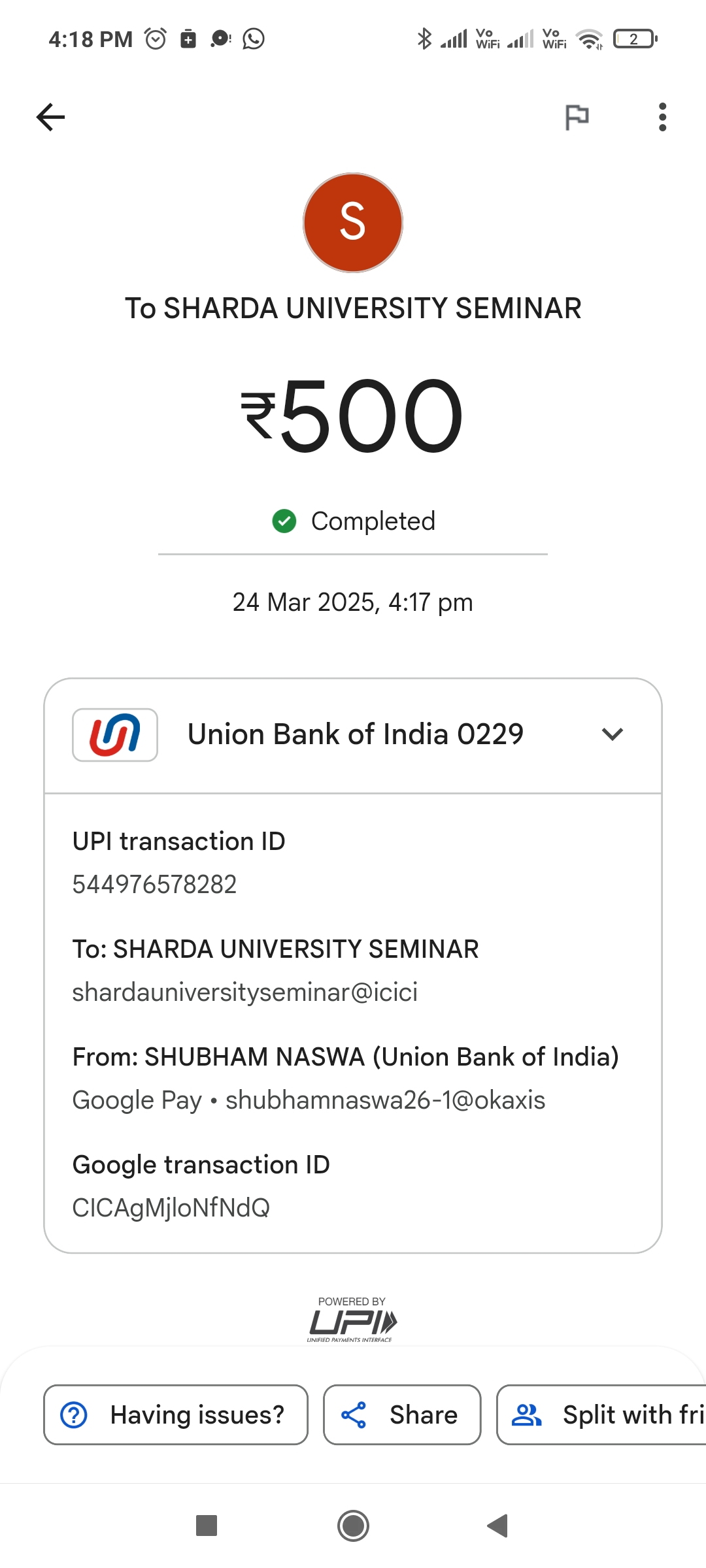The image size is (706, 1568).
Task: Tap the Having issues? button
Action: click(x=176, y=1414)
